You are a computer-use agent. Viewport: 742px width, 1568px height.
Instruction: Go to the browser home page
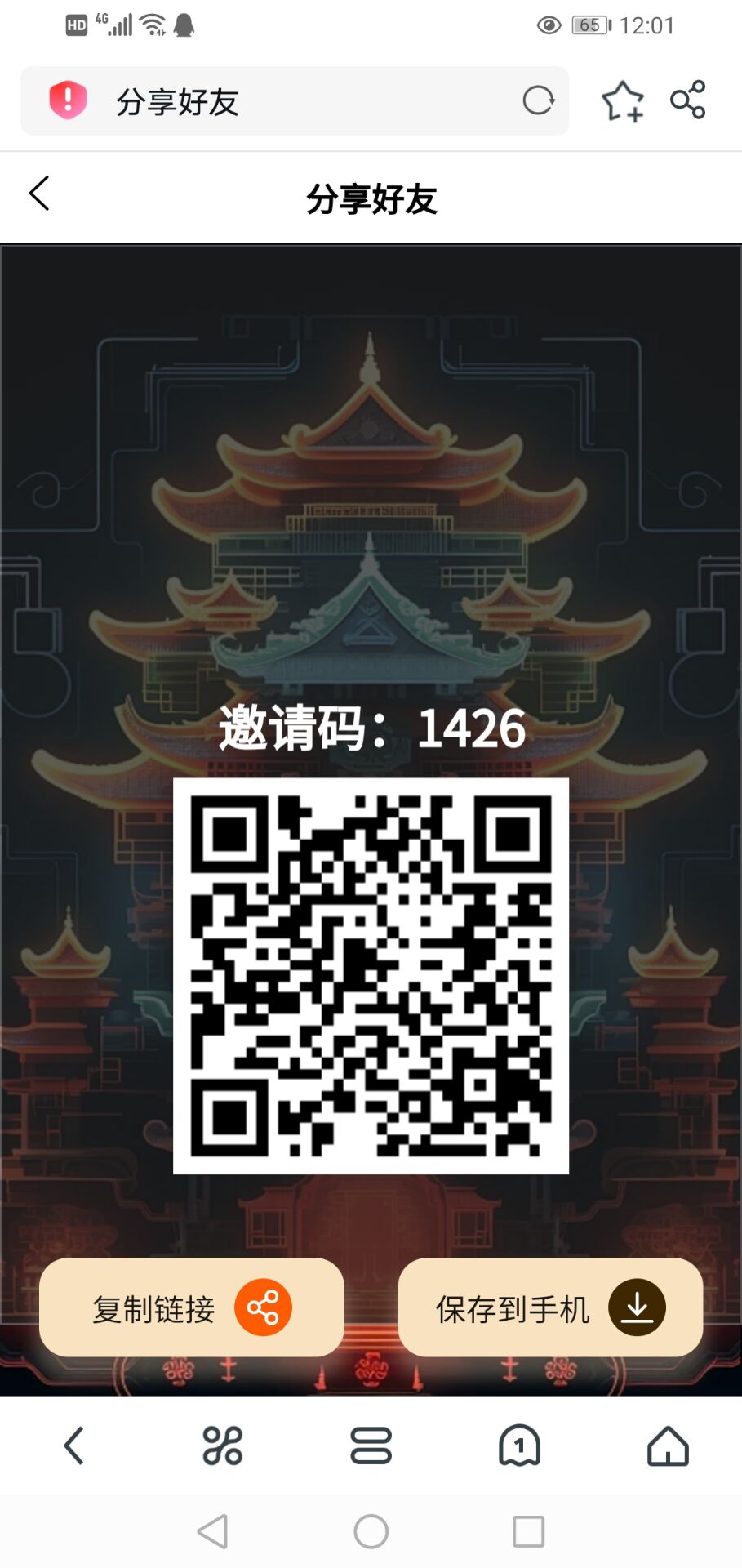click(668, 1445)
